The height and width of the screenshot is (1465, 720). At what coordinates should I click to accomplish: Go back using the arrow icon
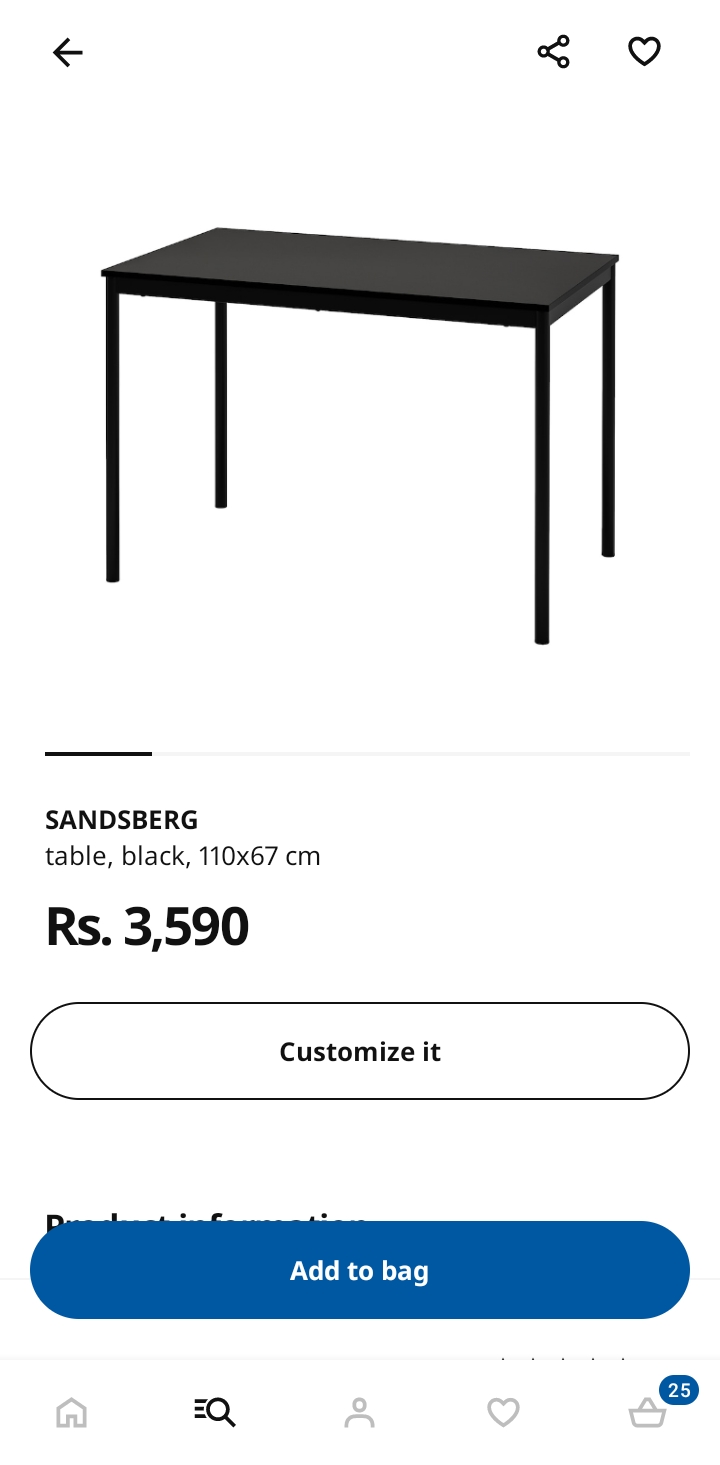(x=67, y=52)
